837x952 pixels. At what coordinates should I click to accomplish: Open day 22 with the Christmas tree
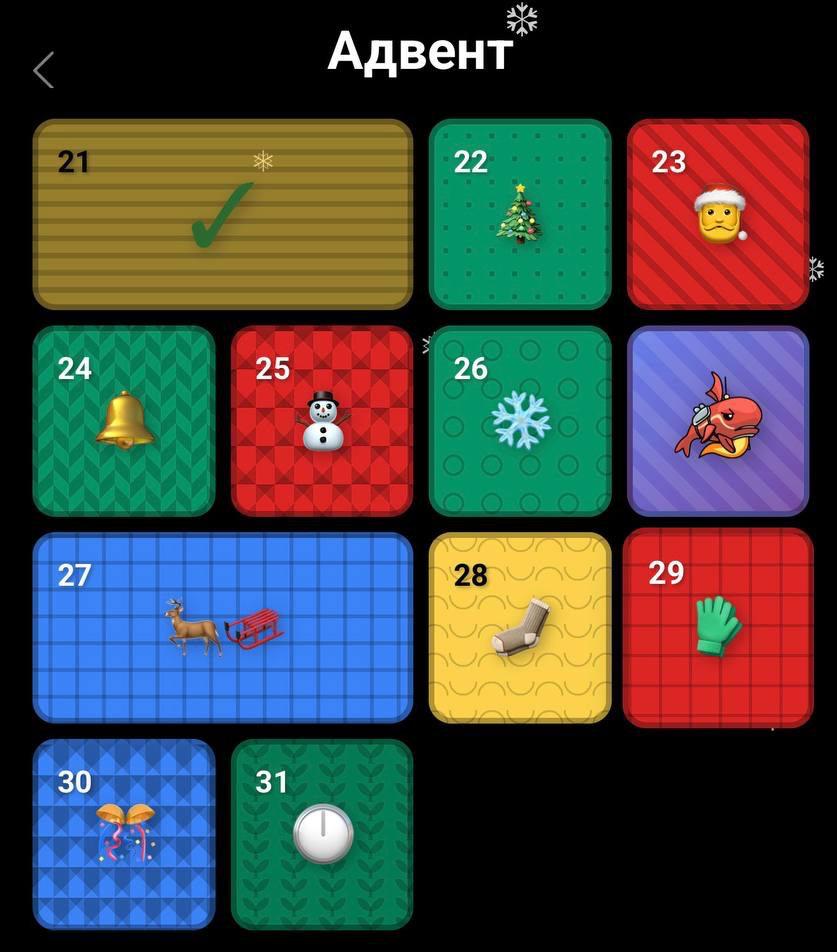(x=520, y=214)
